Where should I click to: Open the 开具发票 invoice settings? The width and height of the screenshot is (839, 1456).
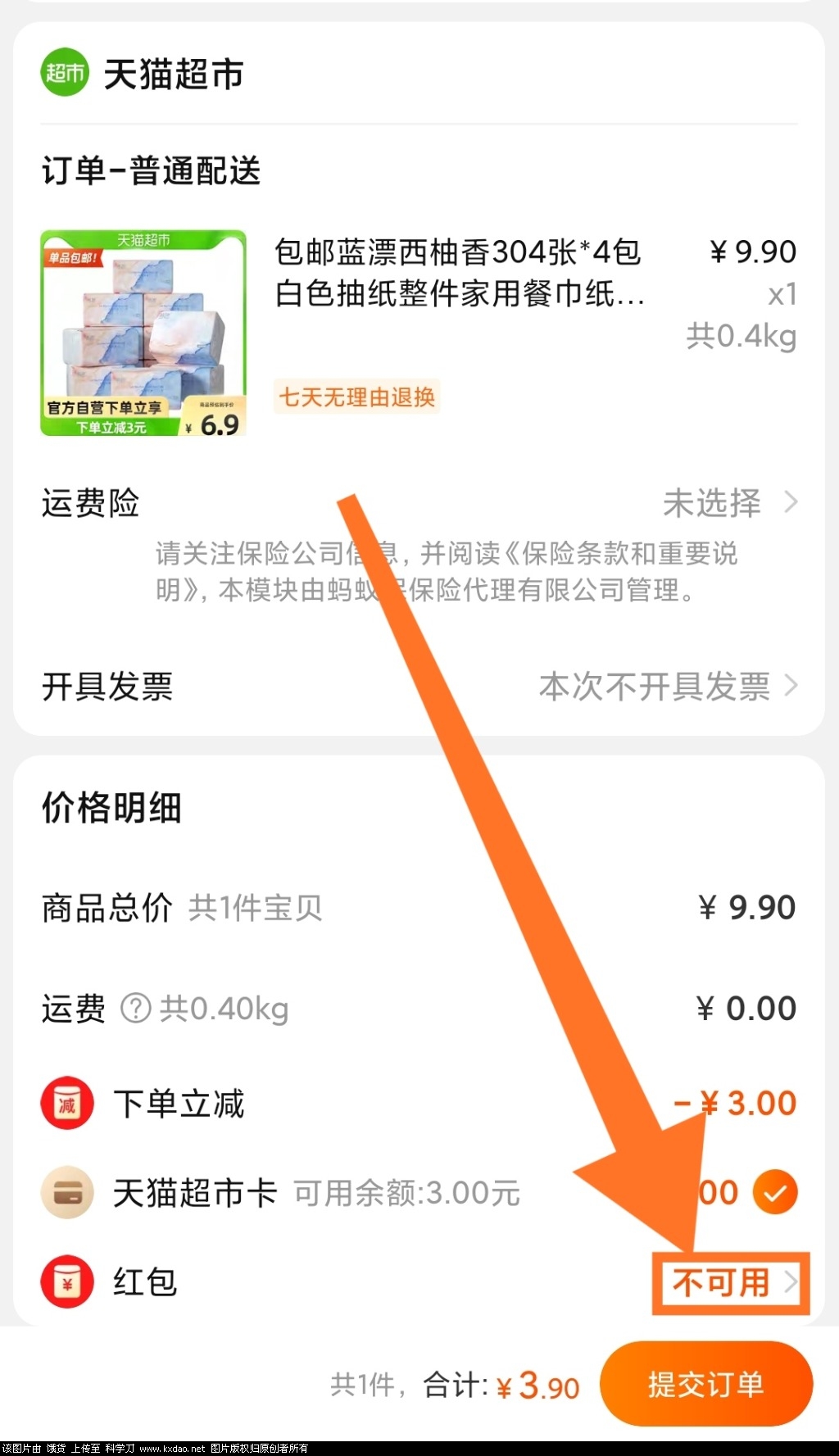point(665,687)
